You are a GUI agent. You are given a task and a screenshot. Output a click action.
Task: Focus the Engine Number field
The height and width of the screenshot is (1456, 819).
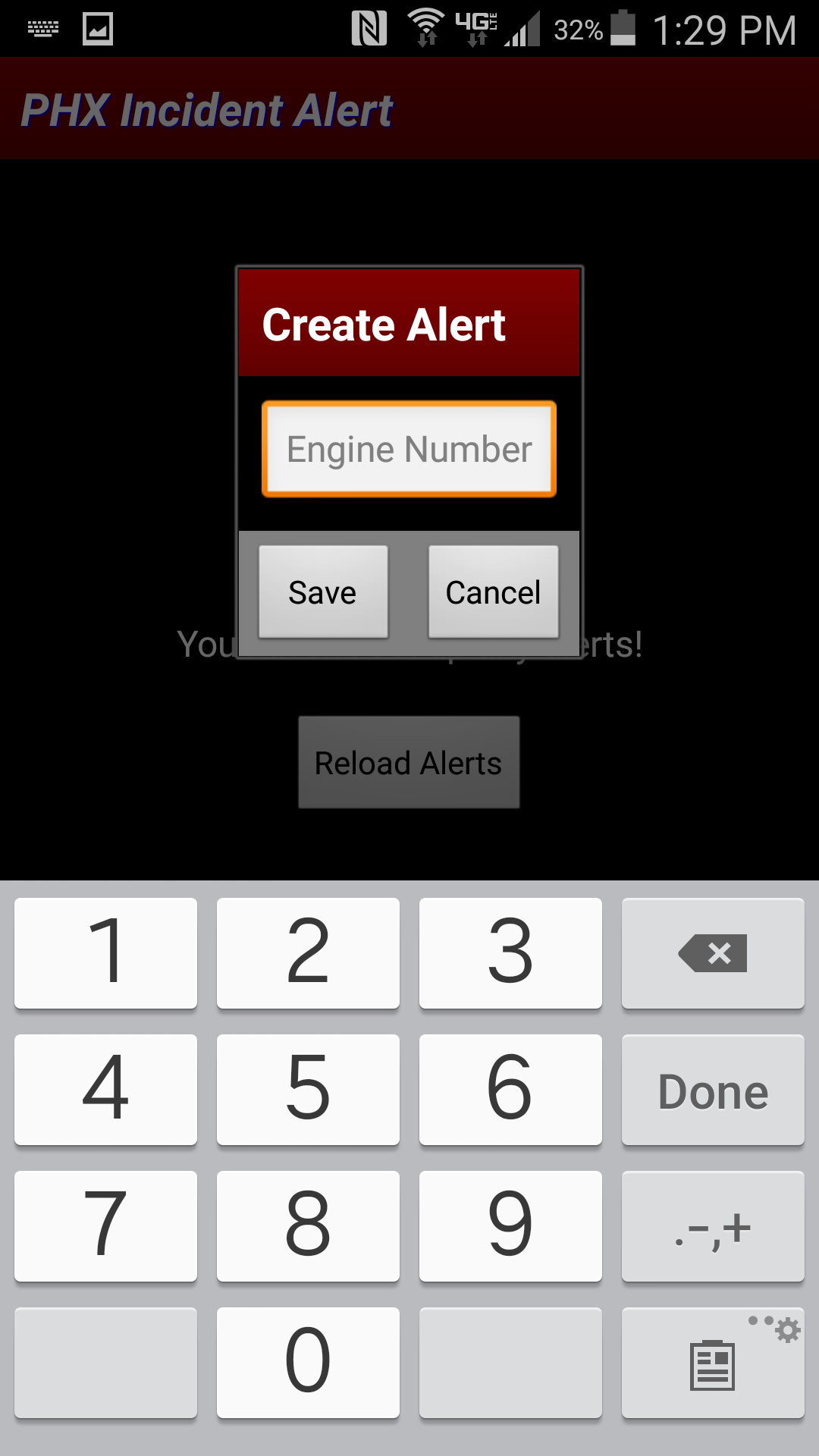pyautogui.click(x=409, y=449)
